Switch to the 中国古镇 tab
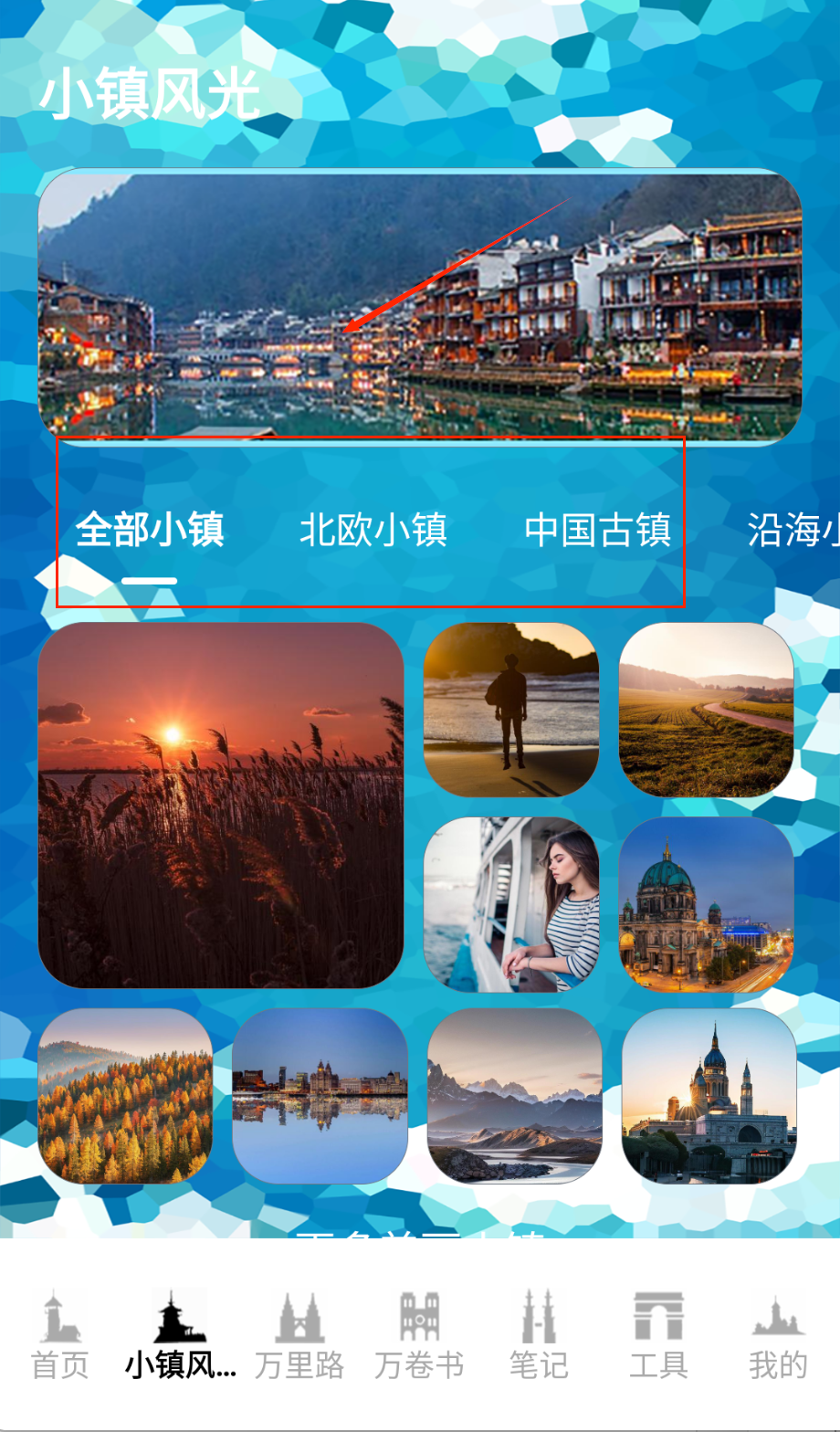The image size is (840, 1432). coord(598,530)
